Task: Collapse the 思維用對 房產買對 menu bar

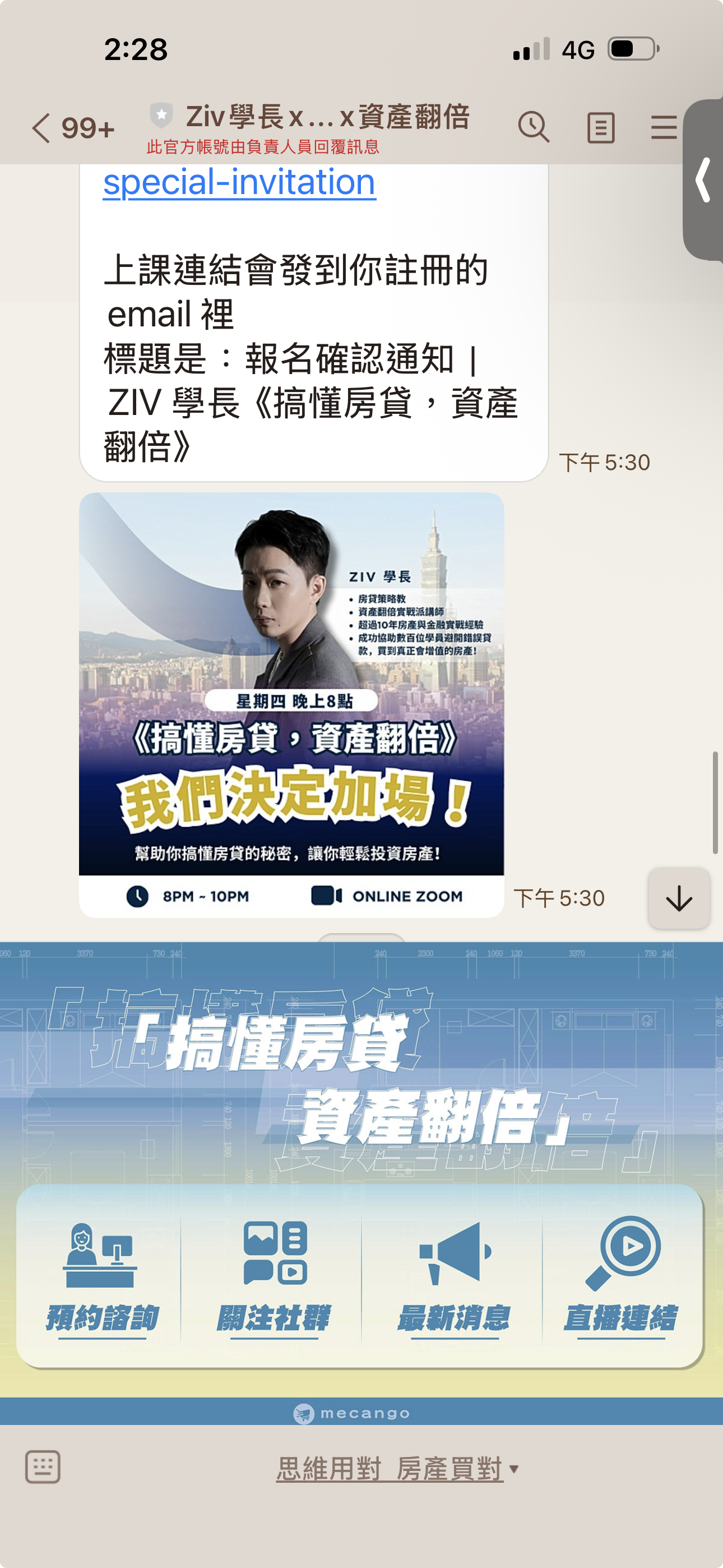Action: [x=398, y=1469]
